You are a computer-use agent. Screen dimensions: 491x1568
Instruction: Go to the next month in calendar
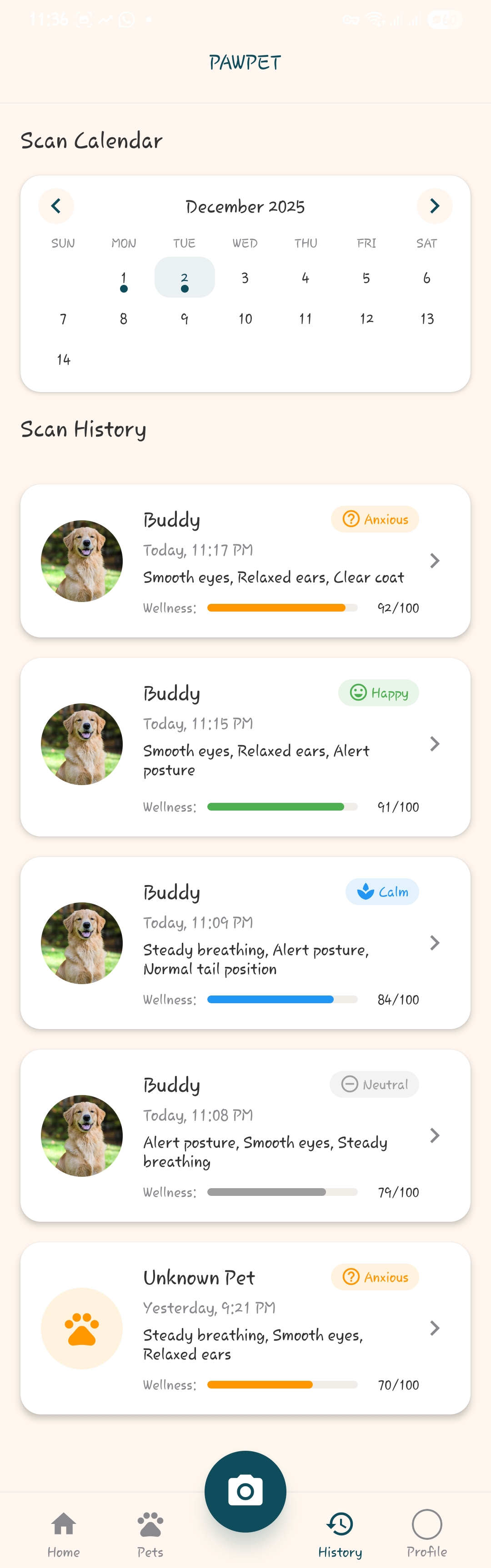click(x=434, y=206)
